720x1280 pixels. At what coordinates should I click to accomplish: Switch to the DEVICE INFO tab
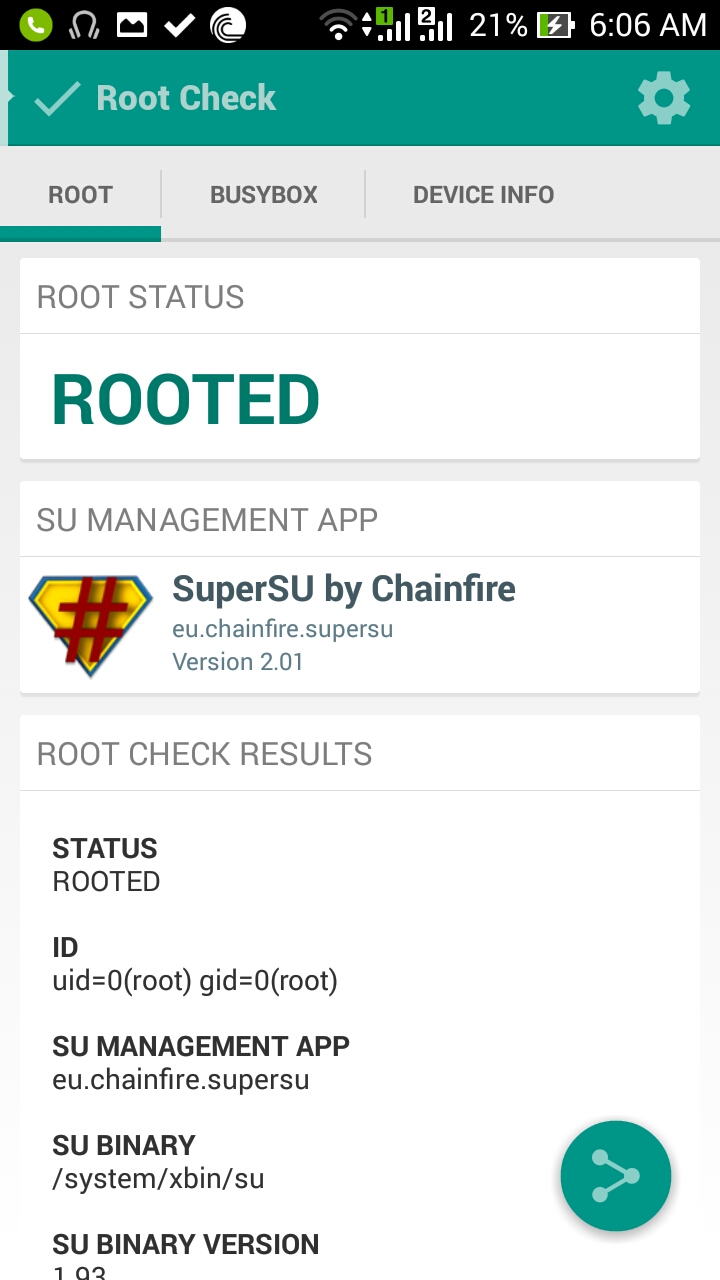(483, 194)
